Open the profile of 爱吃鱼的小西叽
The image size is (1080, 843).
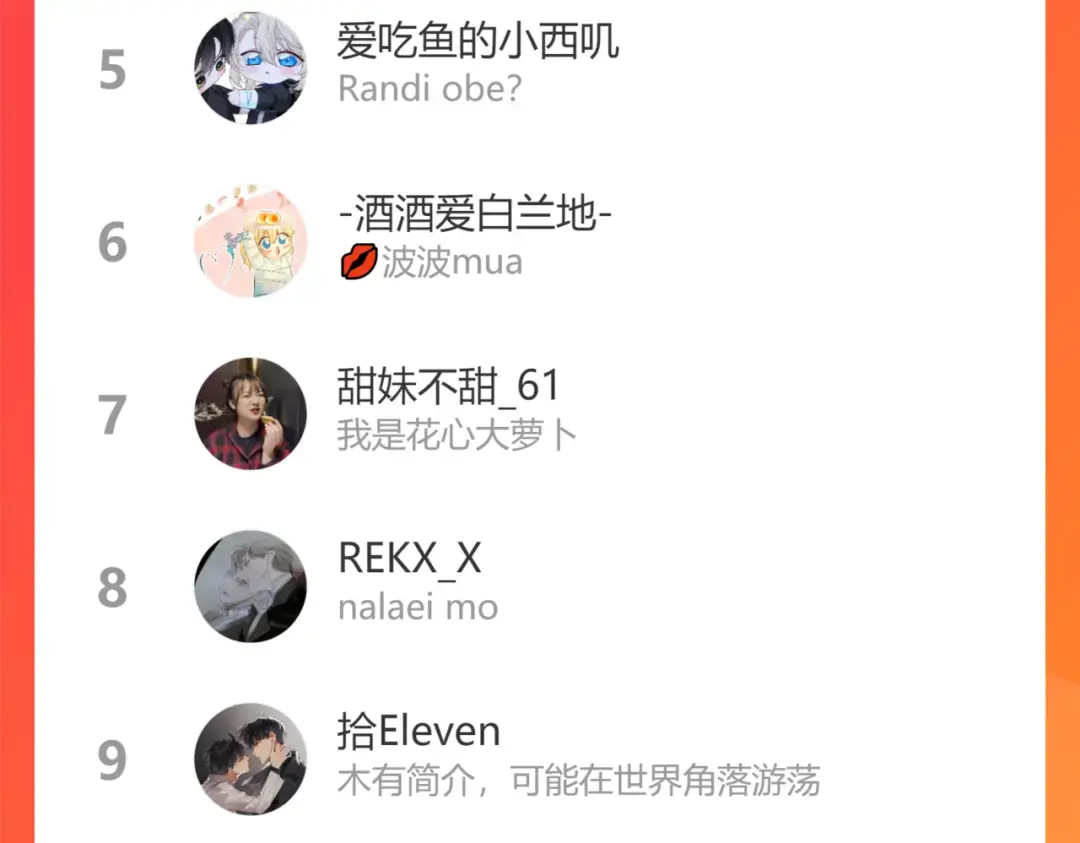tap(540, 68)
